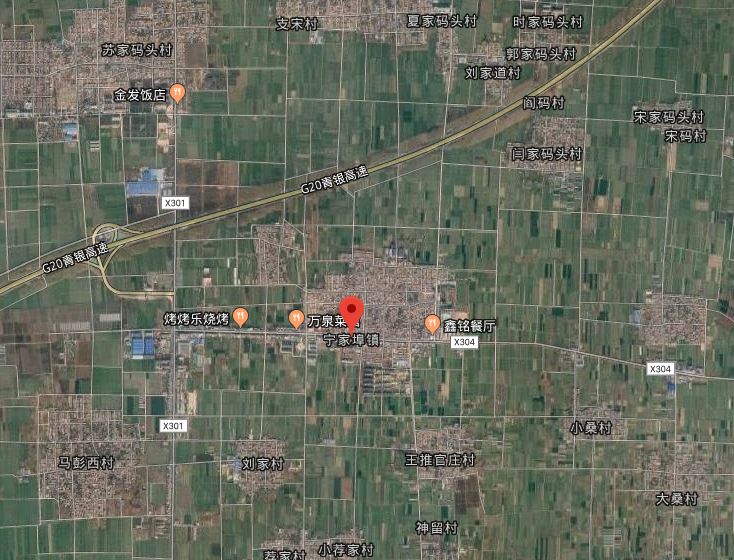Tap the red pin at 宁家埠镇
Image resolution: width=734 pixels, height=560 pixels.
click(351, 312)
